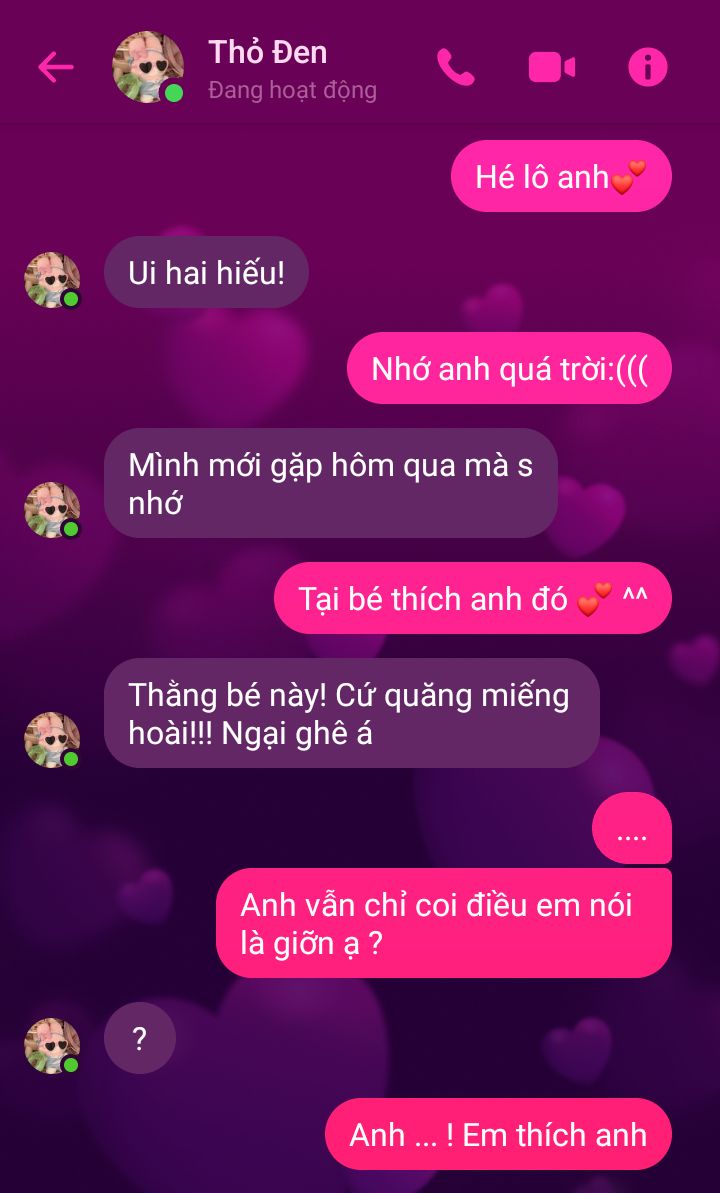Open conversation info details
The height and width of the screenshot is (1193, 720).
[x=647, y=67]
